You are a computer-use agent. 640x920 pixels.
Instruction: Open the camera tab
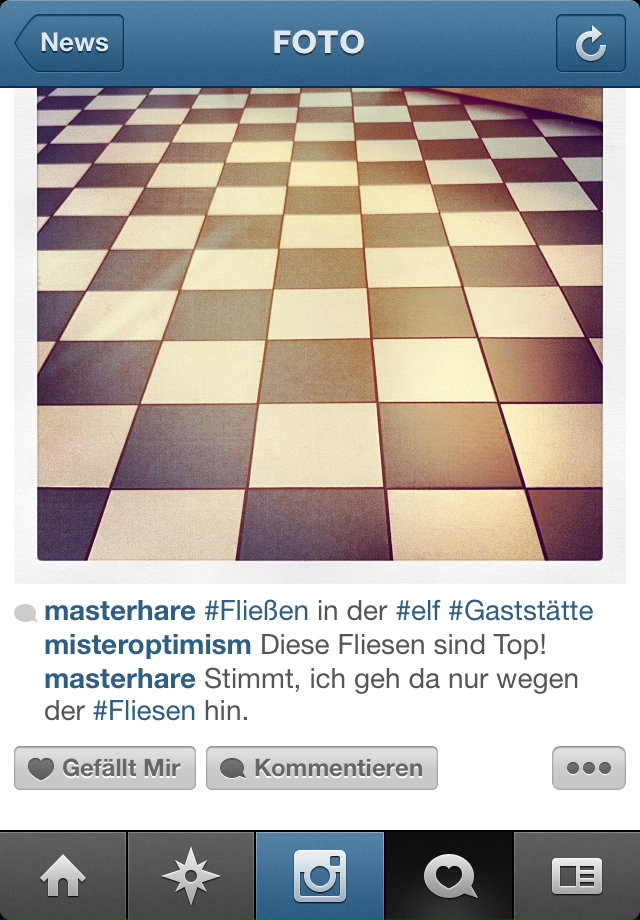[320, 876]
